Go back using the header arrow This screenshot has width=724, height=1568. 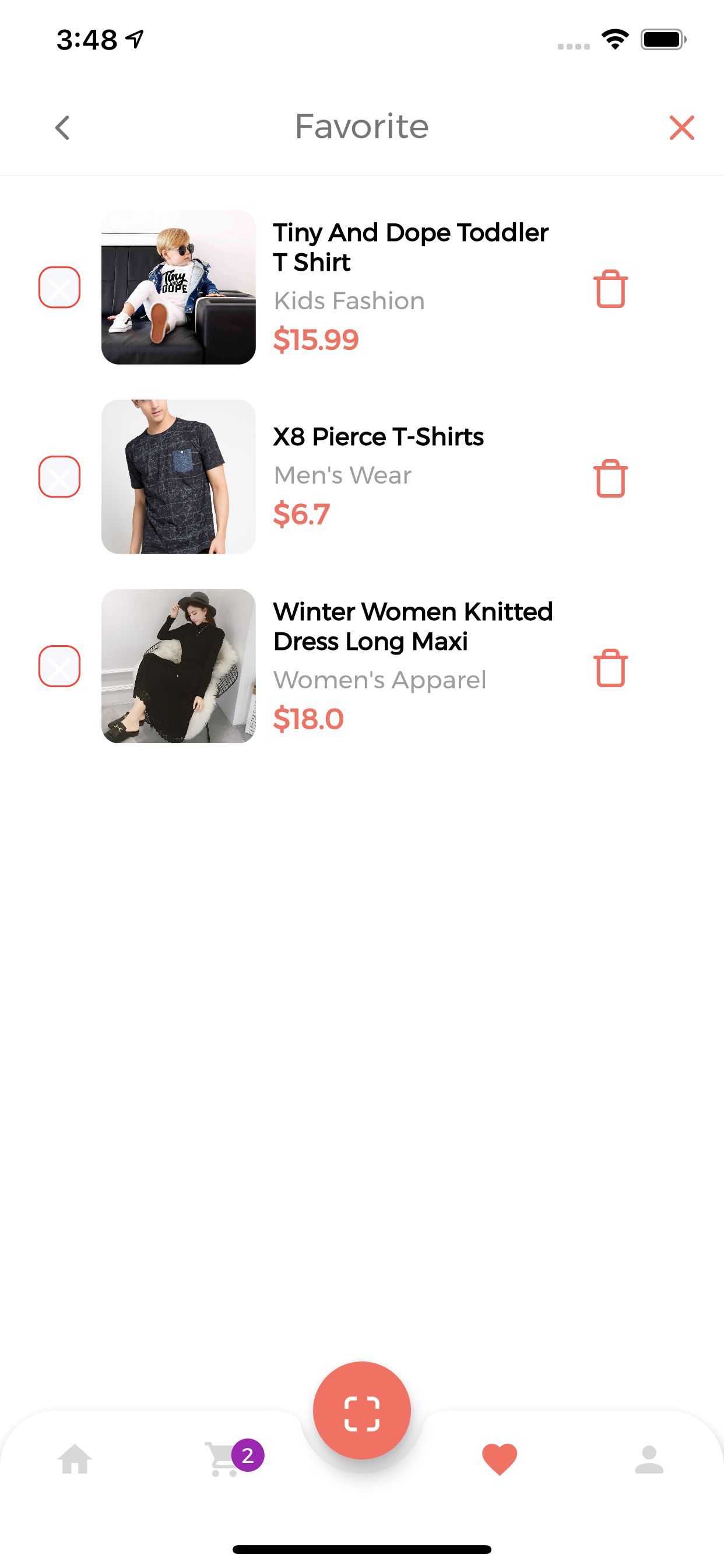point(63,128)
